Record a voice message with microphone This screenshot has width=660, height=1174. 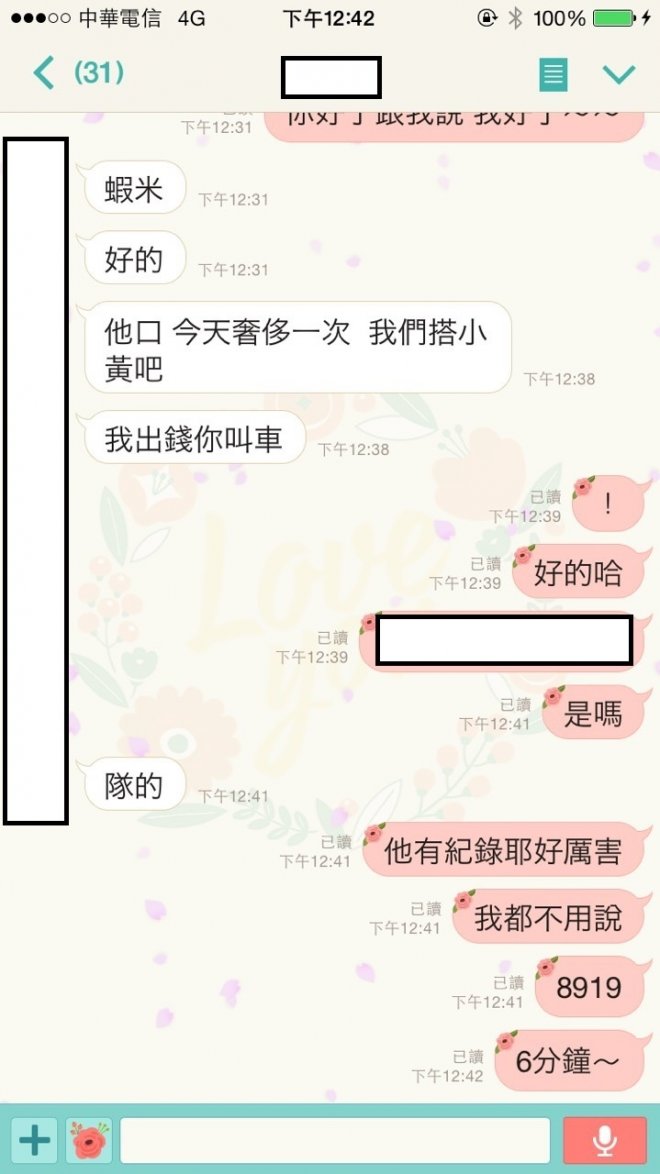604,1140
